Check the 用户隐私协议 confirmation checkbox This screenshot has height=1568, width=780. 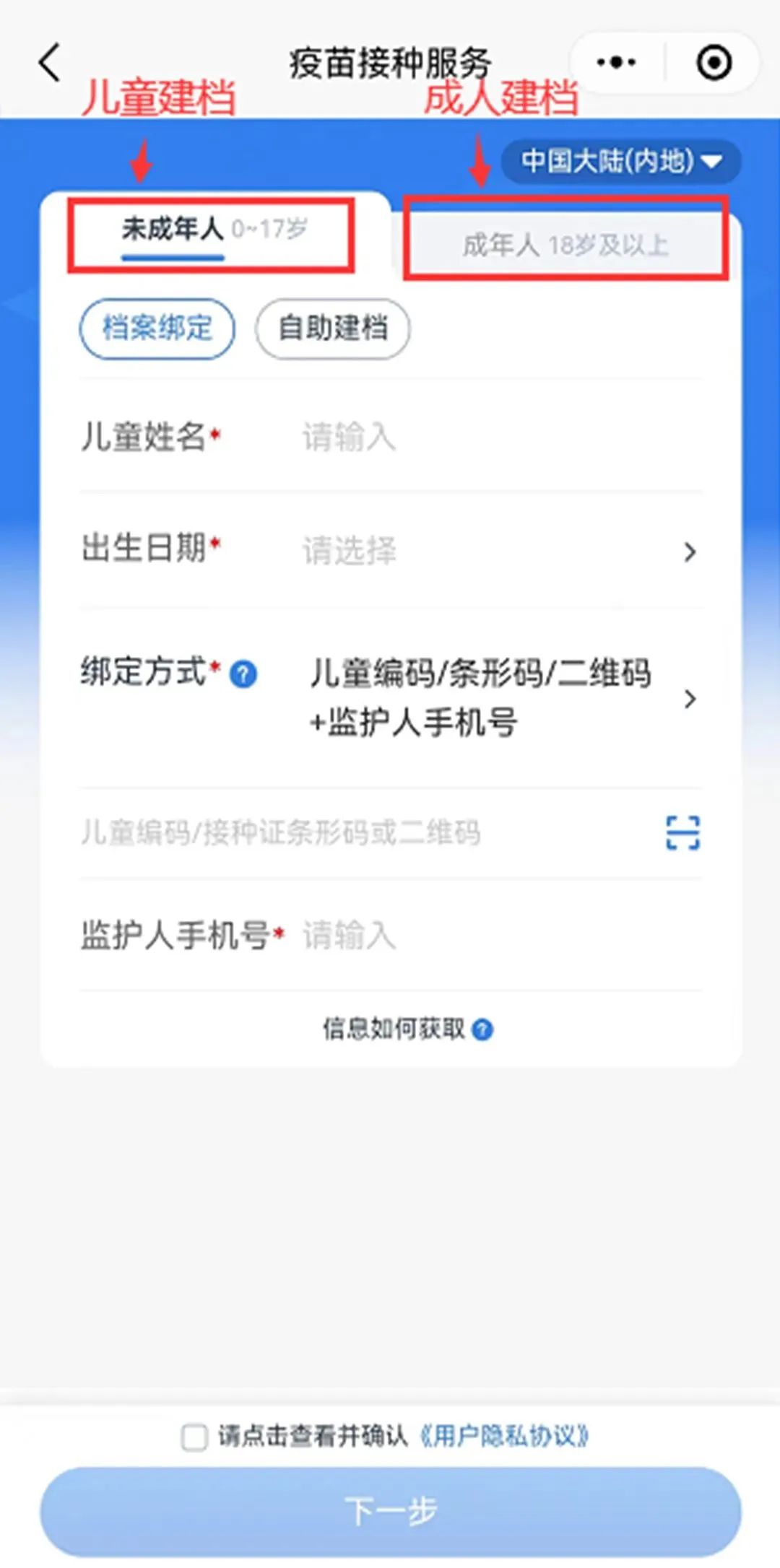(194, 1436)
